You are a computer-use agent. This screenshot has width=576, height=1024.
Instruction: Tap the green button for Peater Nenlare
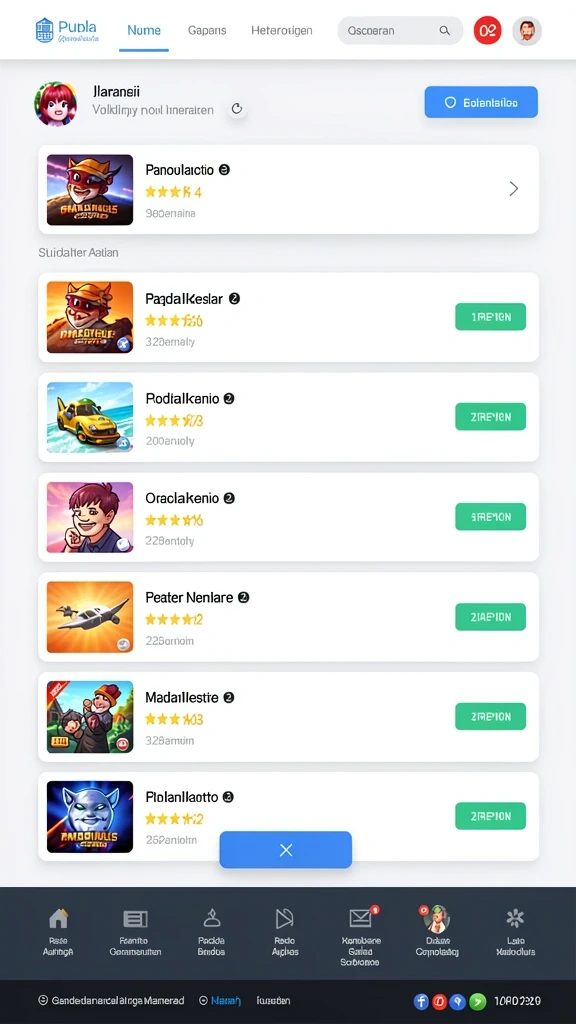(490, 616)
